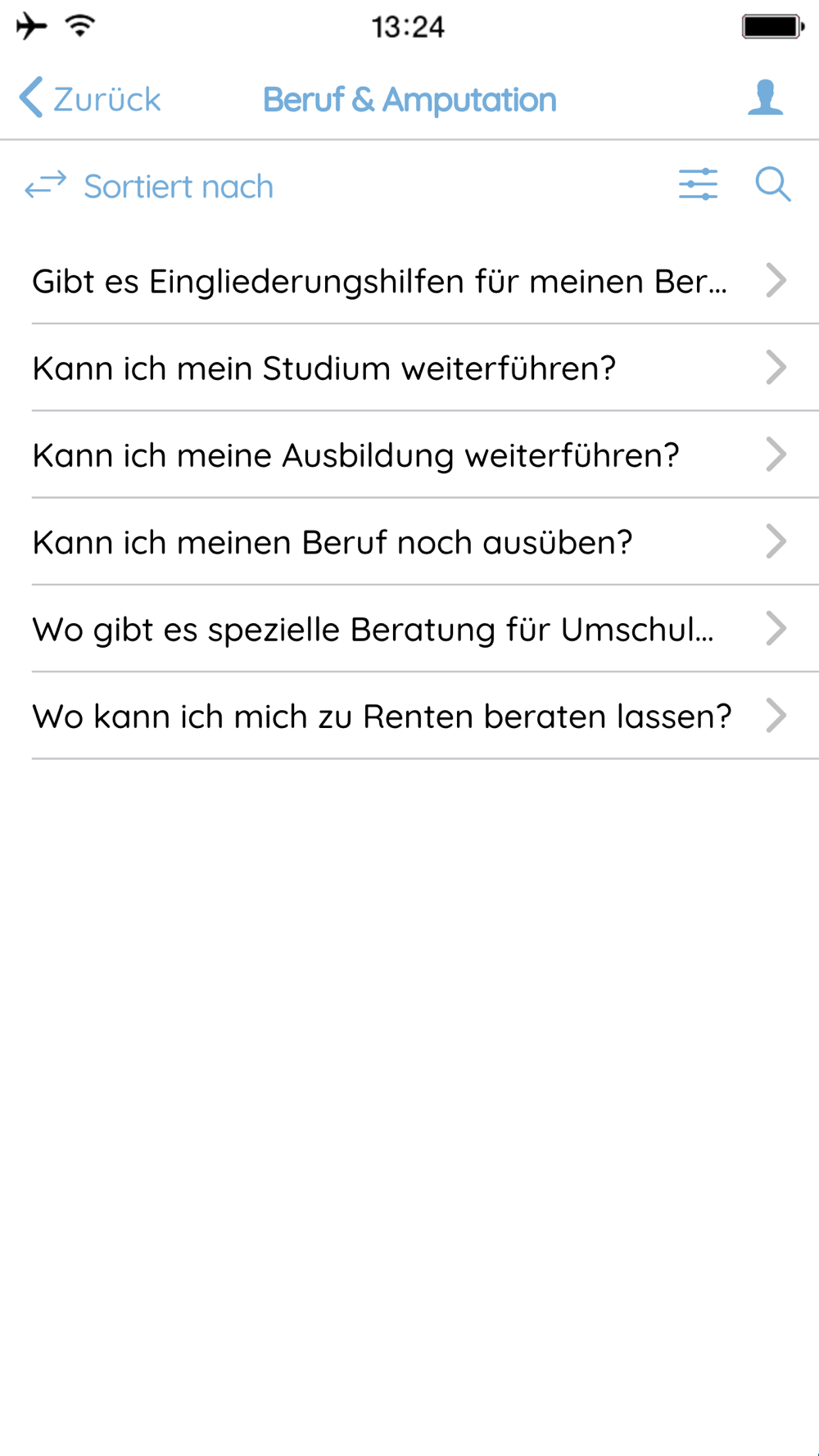Tap the search magnifier icon

[x=772, y=184]
